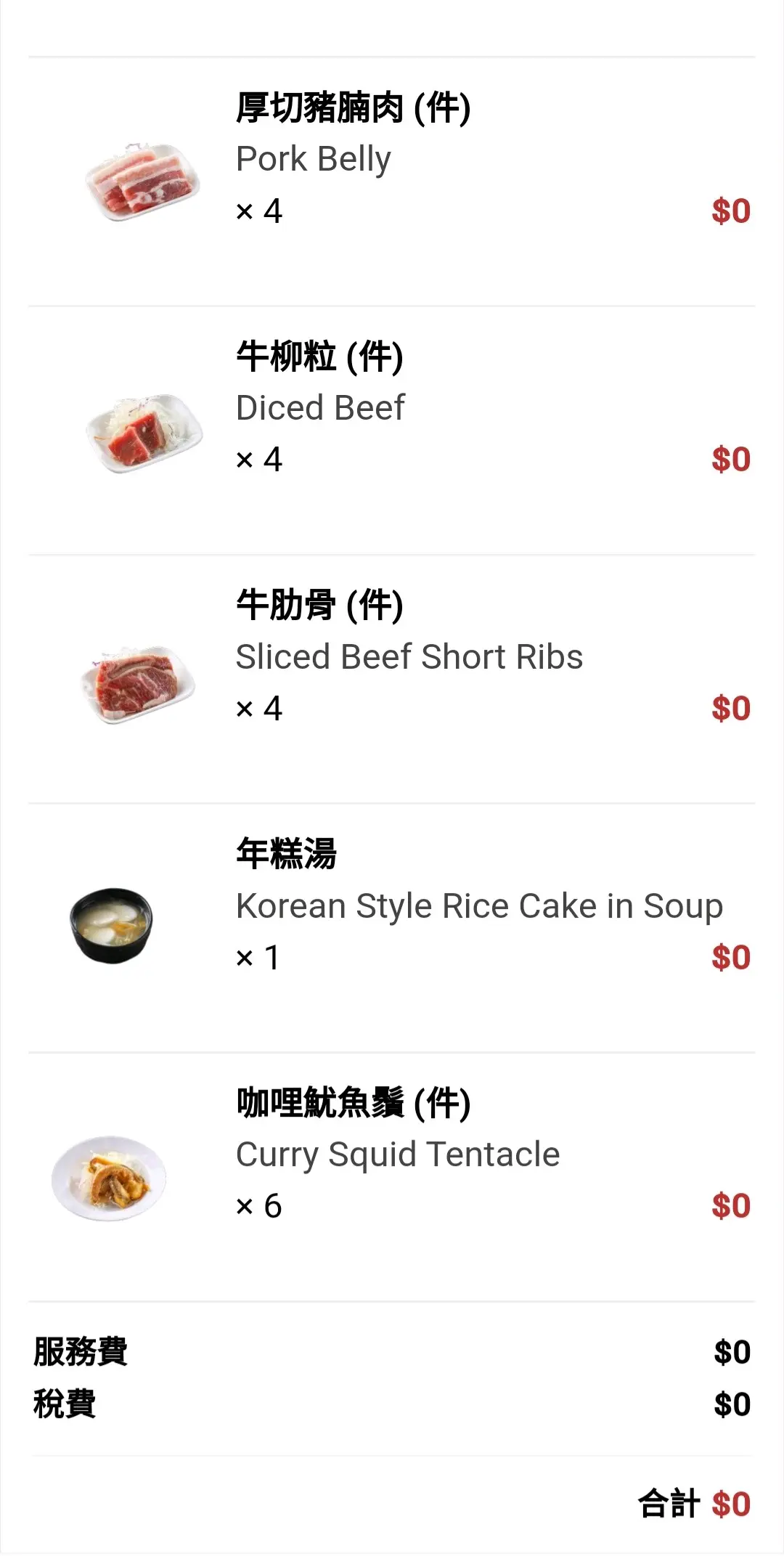This screenshot has width=784, height=1556.
Task: Open the Pork Belly order item
Action: point(392,182)
